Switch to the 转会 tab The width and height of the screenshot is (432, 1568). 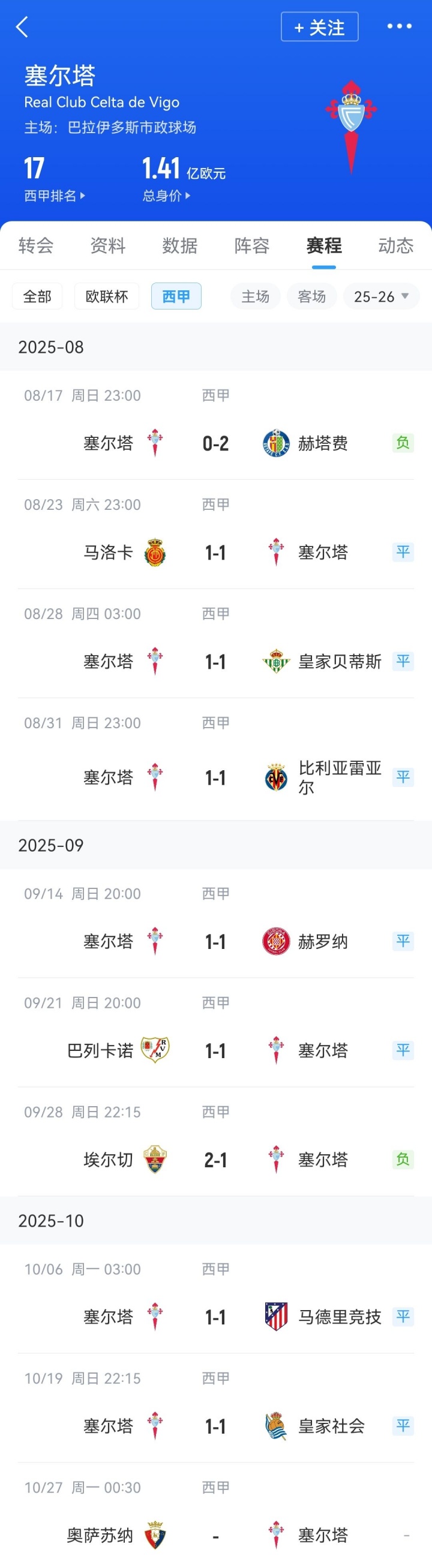(36, 246)
